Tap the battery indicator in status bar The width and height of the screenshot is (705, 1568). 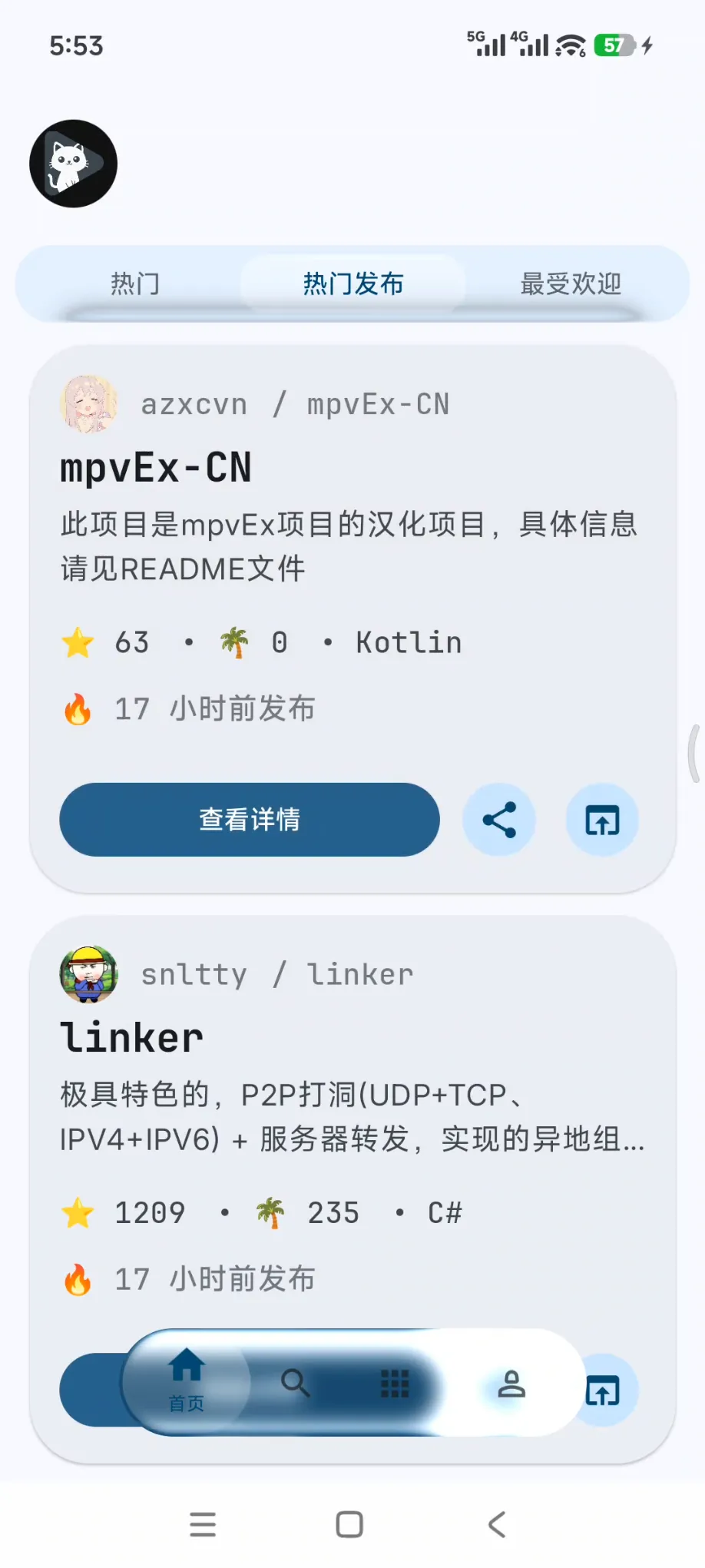click(614, 45)
